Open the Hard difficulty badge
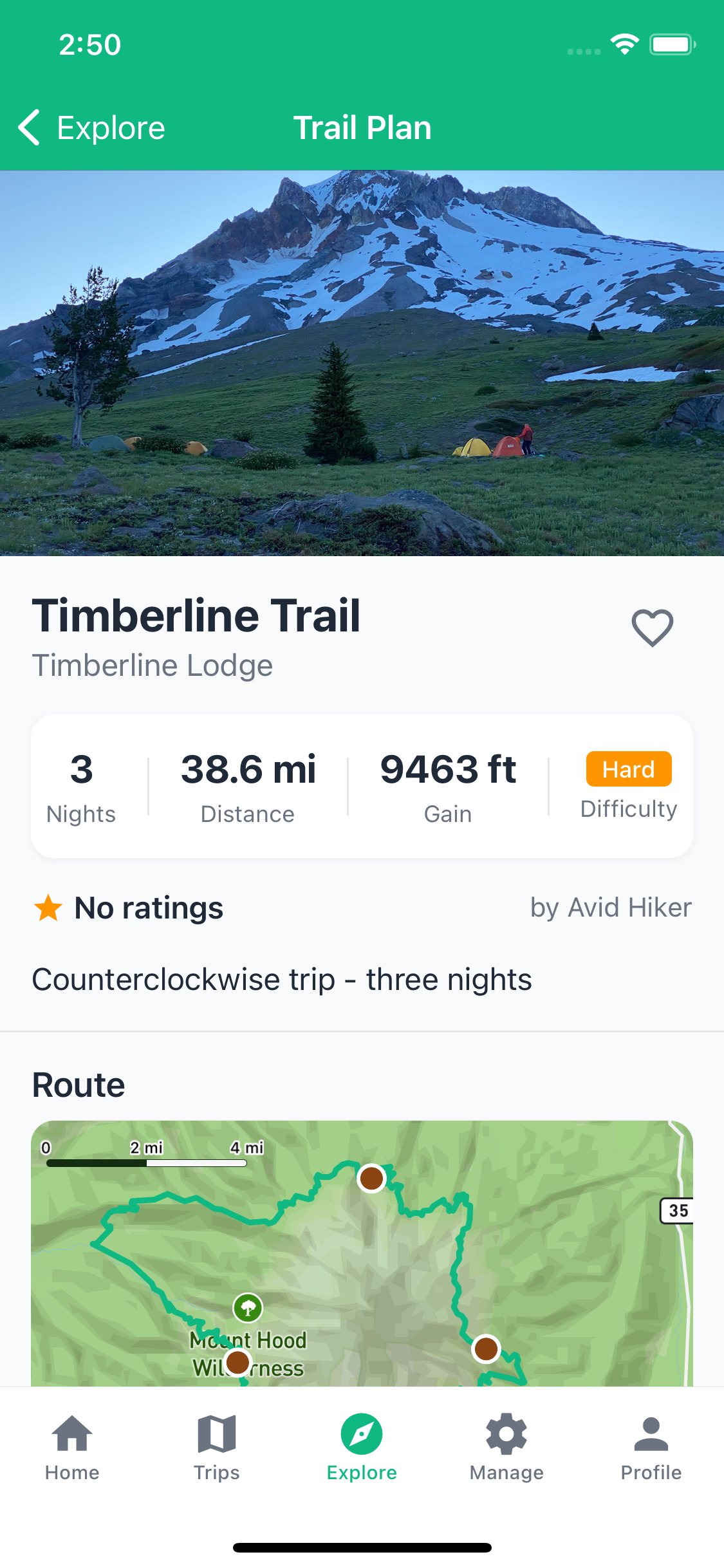724x1568 pixels. point(628,769)
